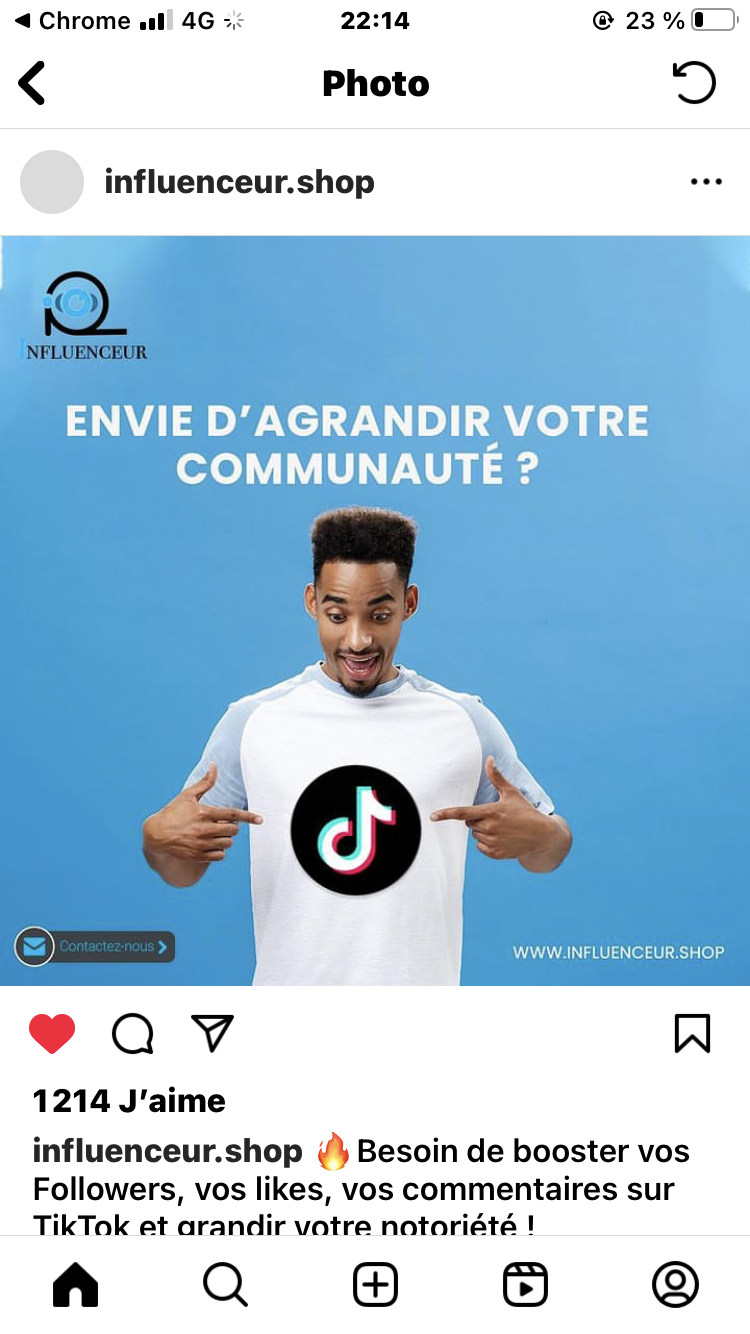The height and width of the screenshot is (1334, 750).
Task: Create a new post with the plus tab
Action: pyautogui.click(x=375, y=1285)
